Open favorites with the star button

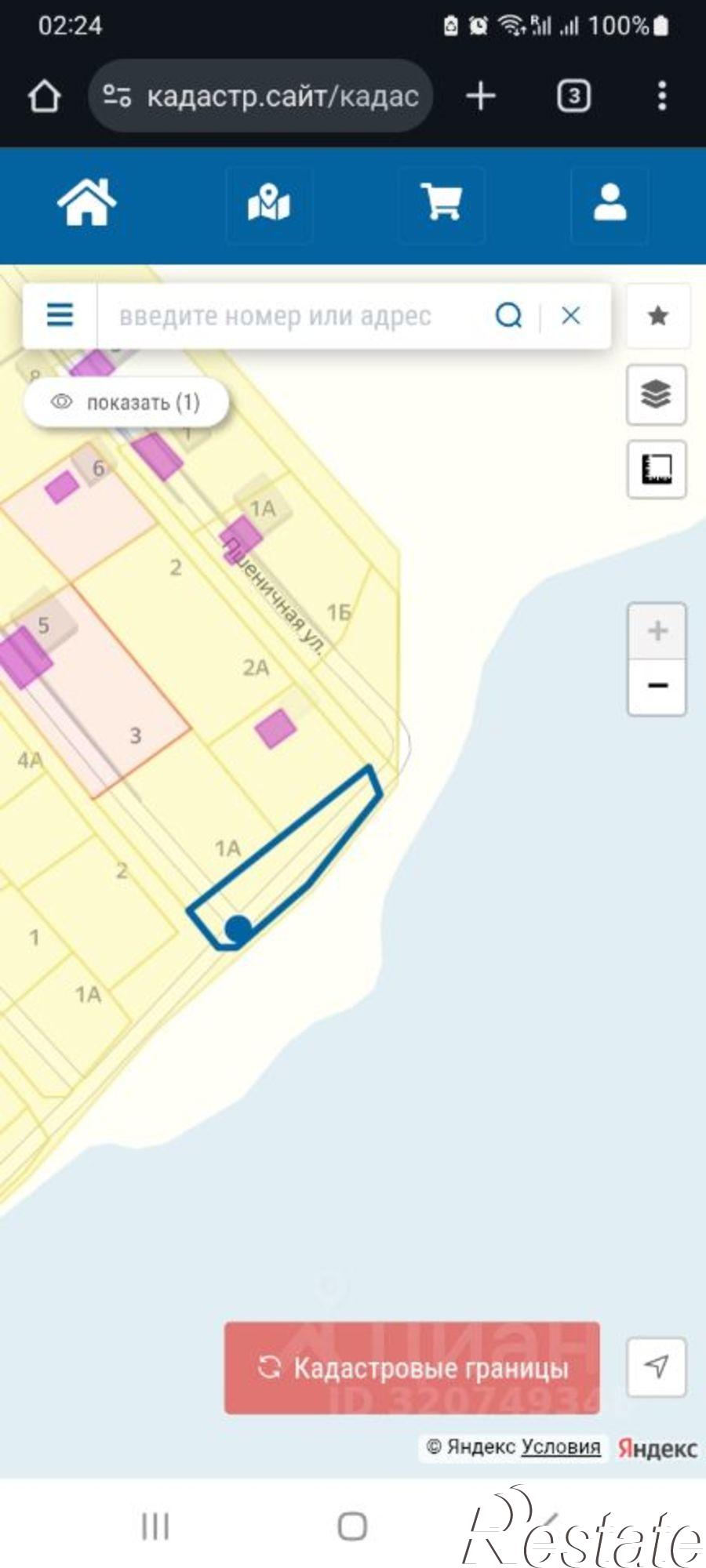(657, 316)
